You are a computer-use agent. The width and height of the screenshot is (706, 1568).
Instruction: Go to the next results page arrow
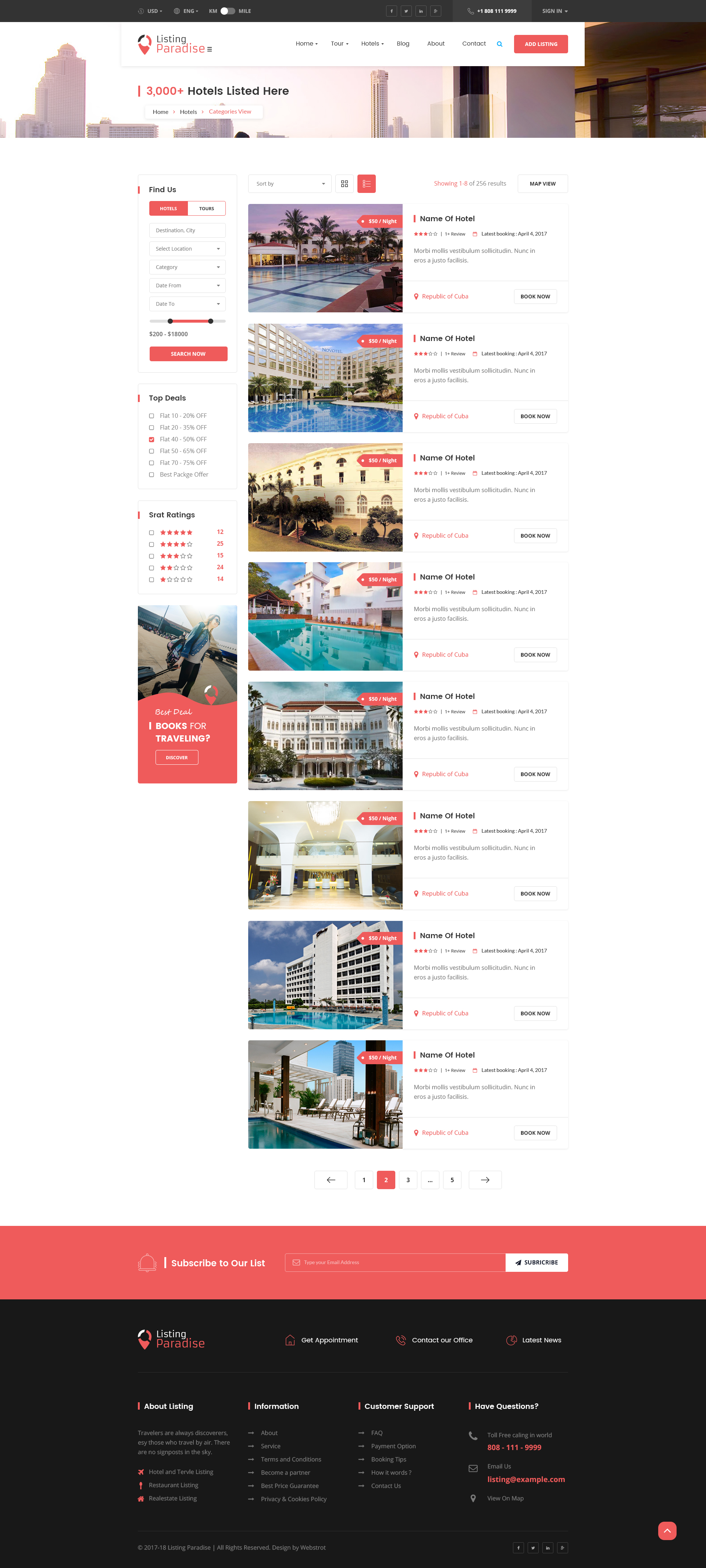point(484,1180)
